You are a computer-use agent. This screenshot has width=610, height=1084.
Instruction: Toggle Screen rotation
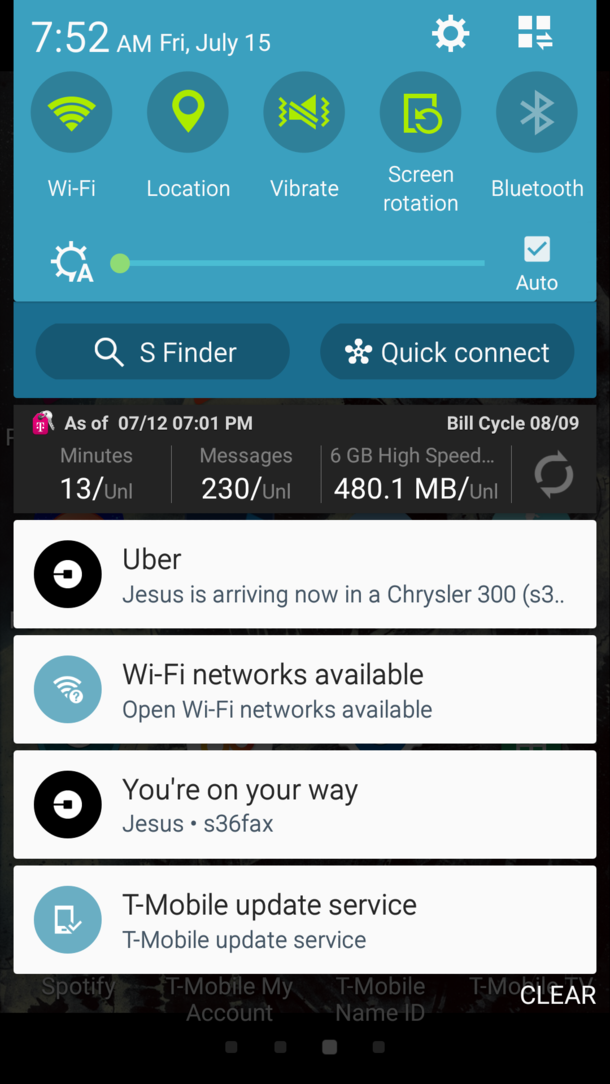pyautogui.click(x=420, y=113)
